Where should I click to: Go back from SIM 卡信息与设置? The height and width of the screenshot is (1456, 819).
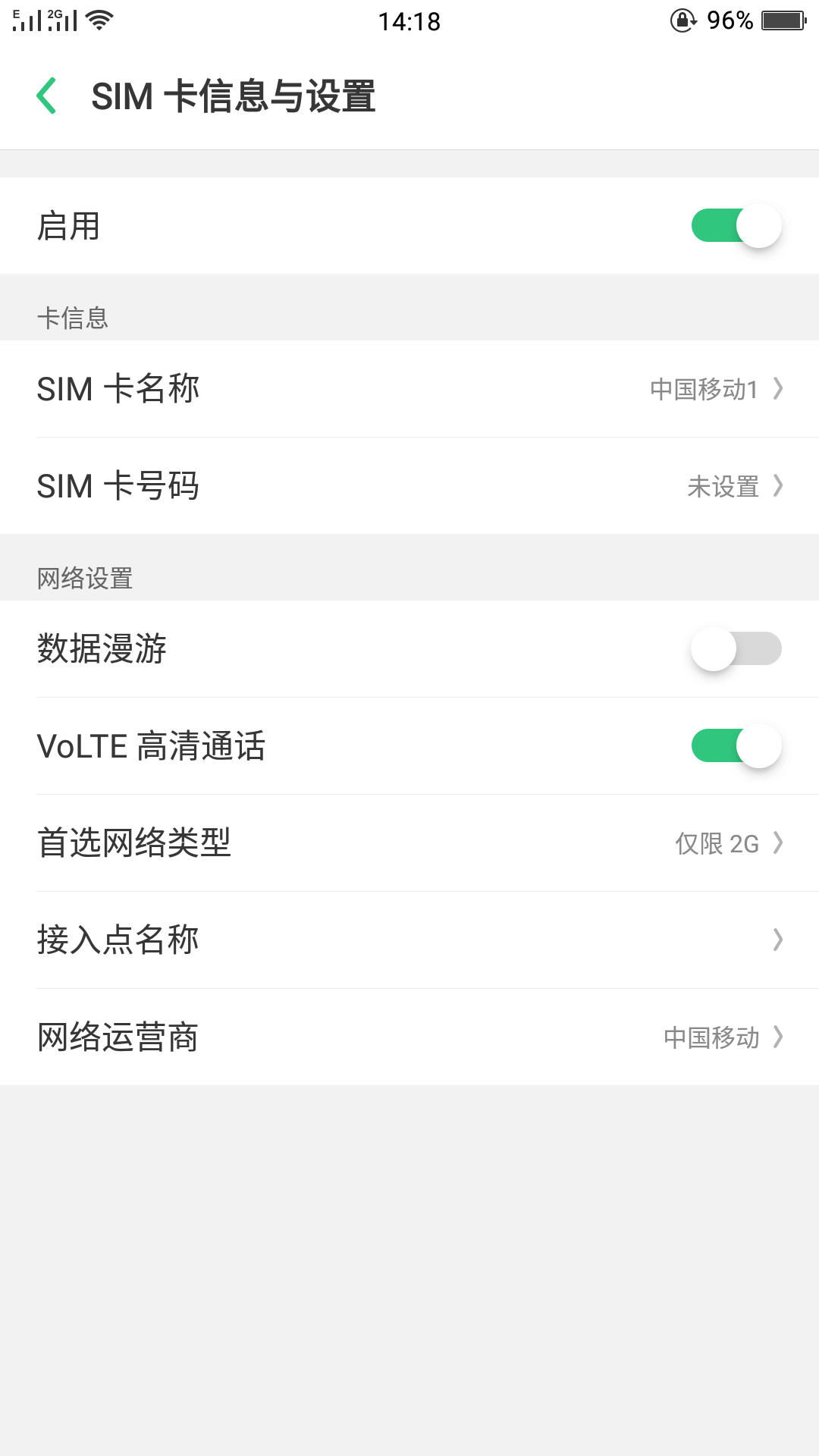coord(47,96)
